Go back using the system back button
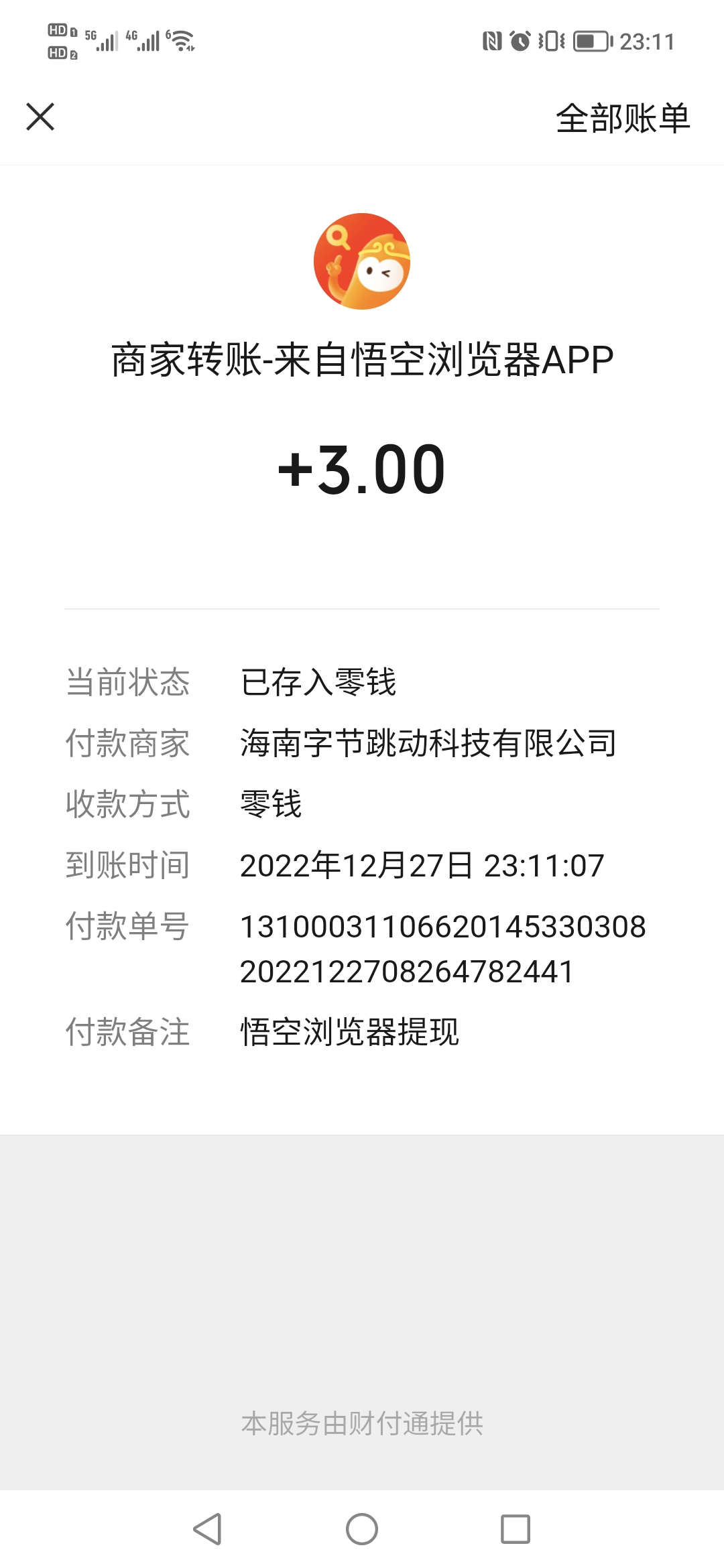This screenshot has height=1568, width=724. tap(207, 1529)
